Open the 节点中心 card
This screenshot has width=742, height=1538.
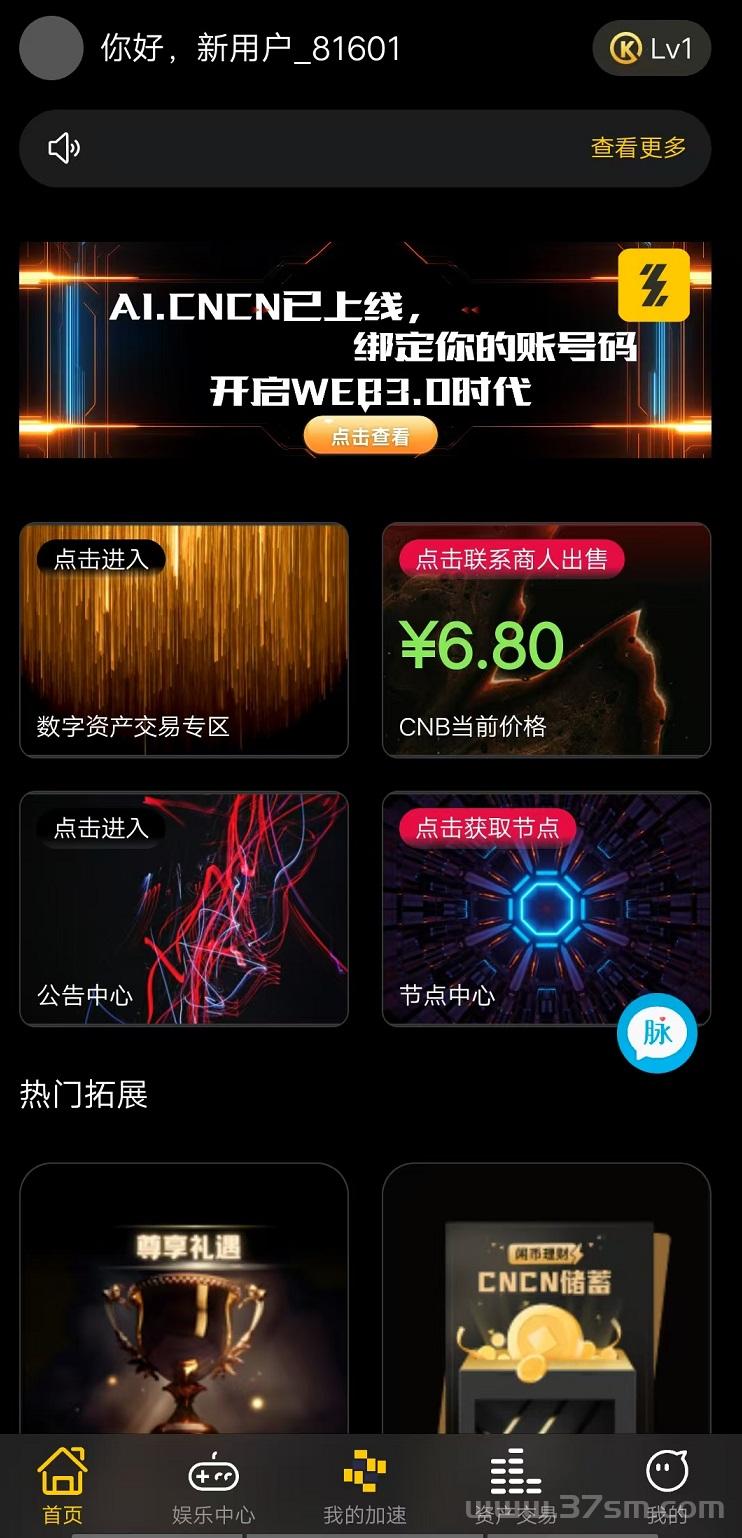[x=546, y=909]
